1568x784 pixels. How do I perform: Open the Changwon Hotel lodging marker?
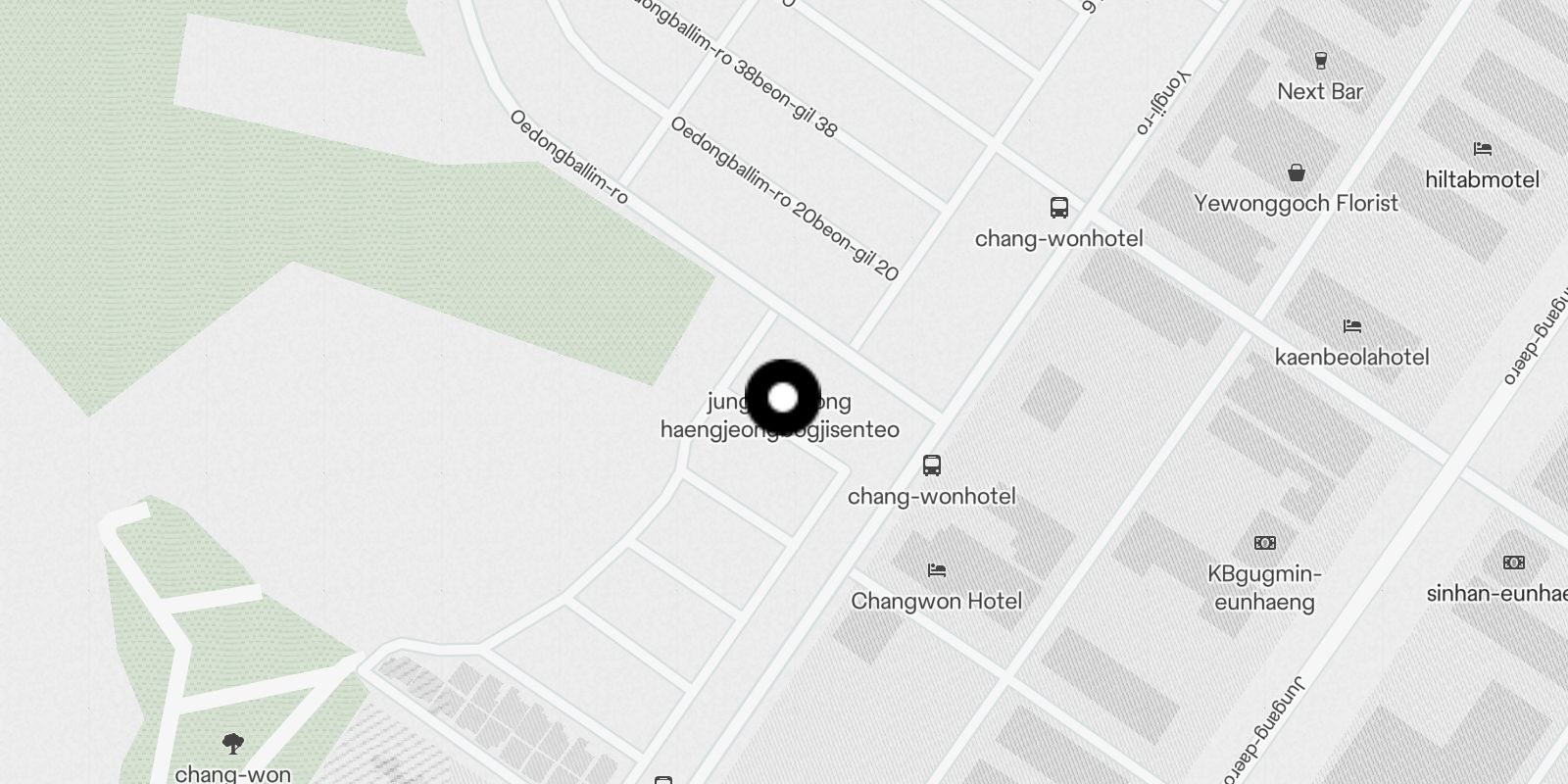pyautogui.click(x=936, y=570)
